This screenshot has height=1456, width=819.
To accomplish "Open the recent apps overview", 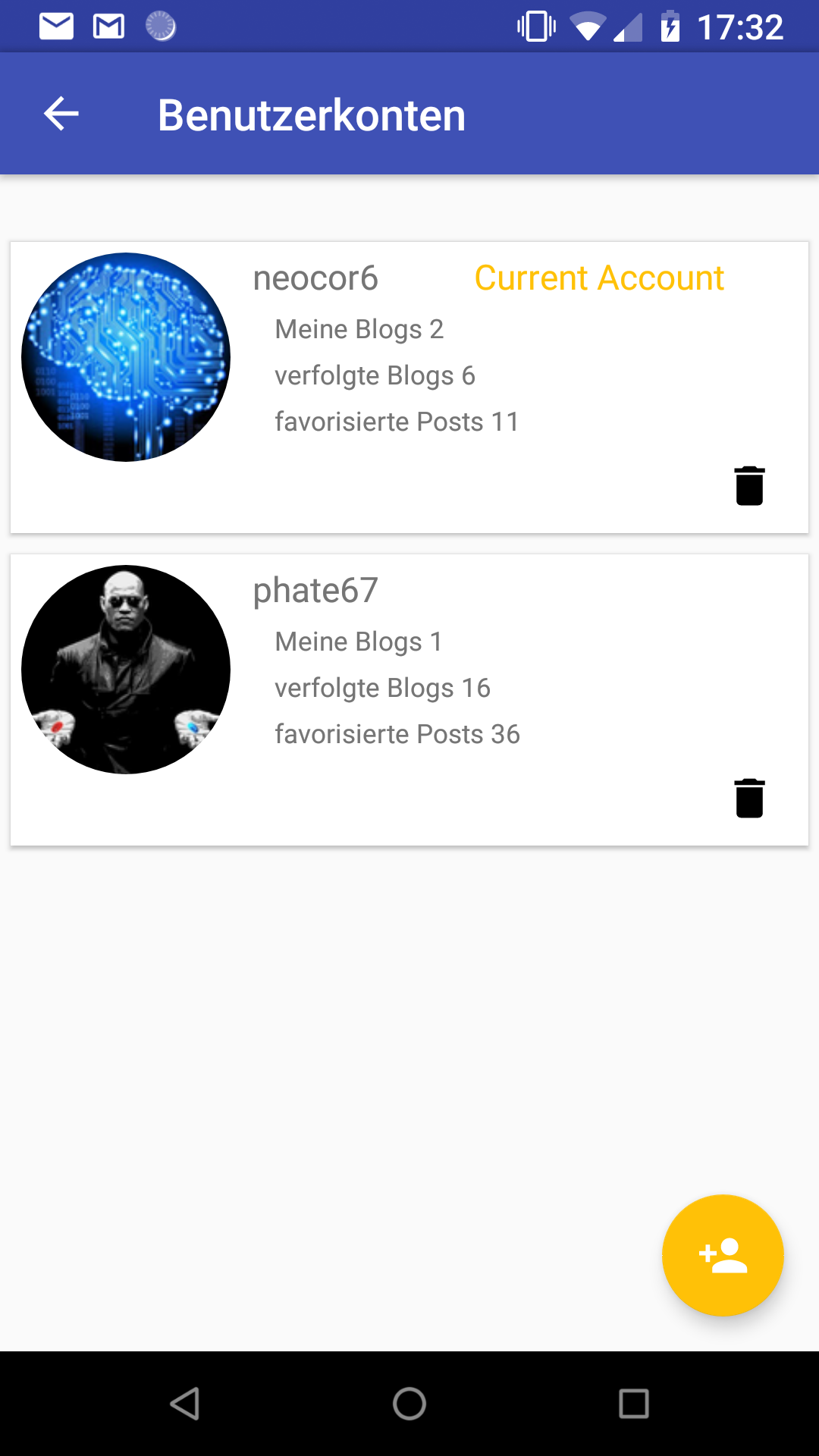I will pos(633,1404).
